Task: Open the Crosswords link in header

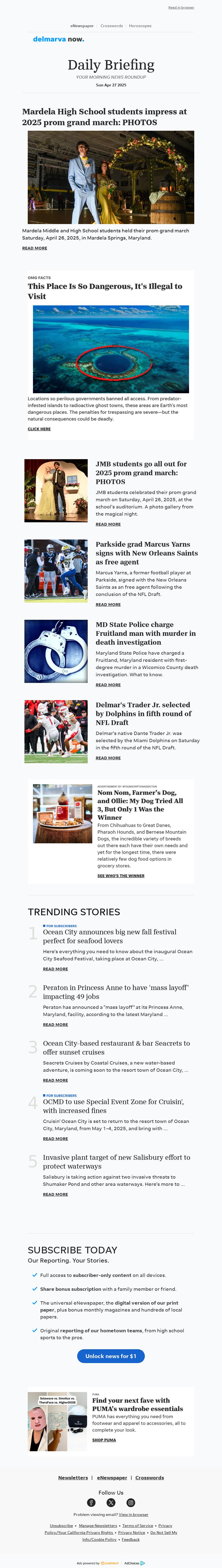Action: click(x=112, y=26)
